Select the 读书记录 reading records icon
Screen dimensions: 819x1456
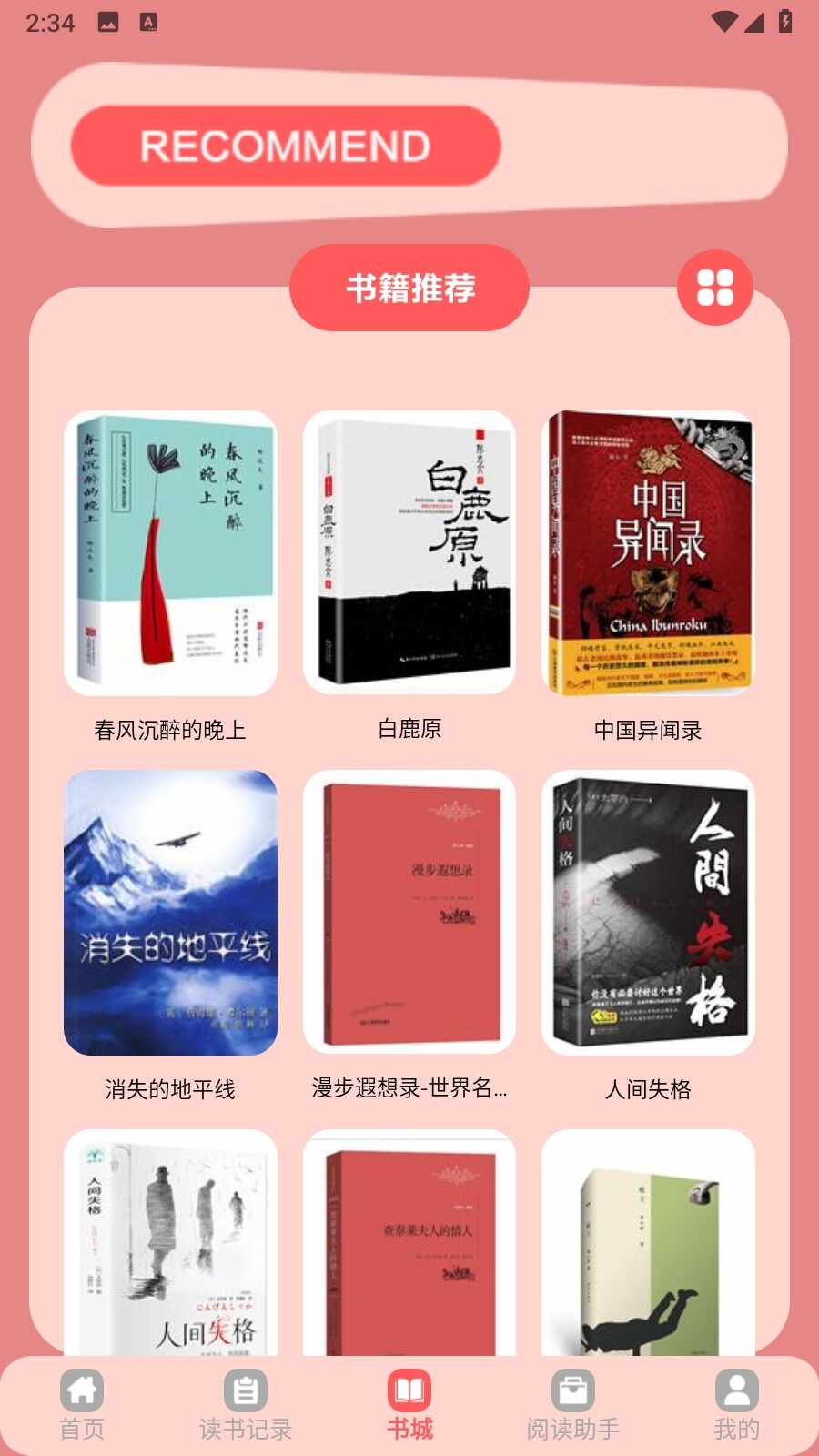[x=244, y=1390]
